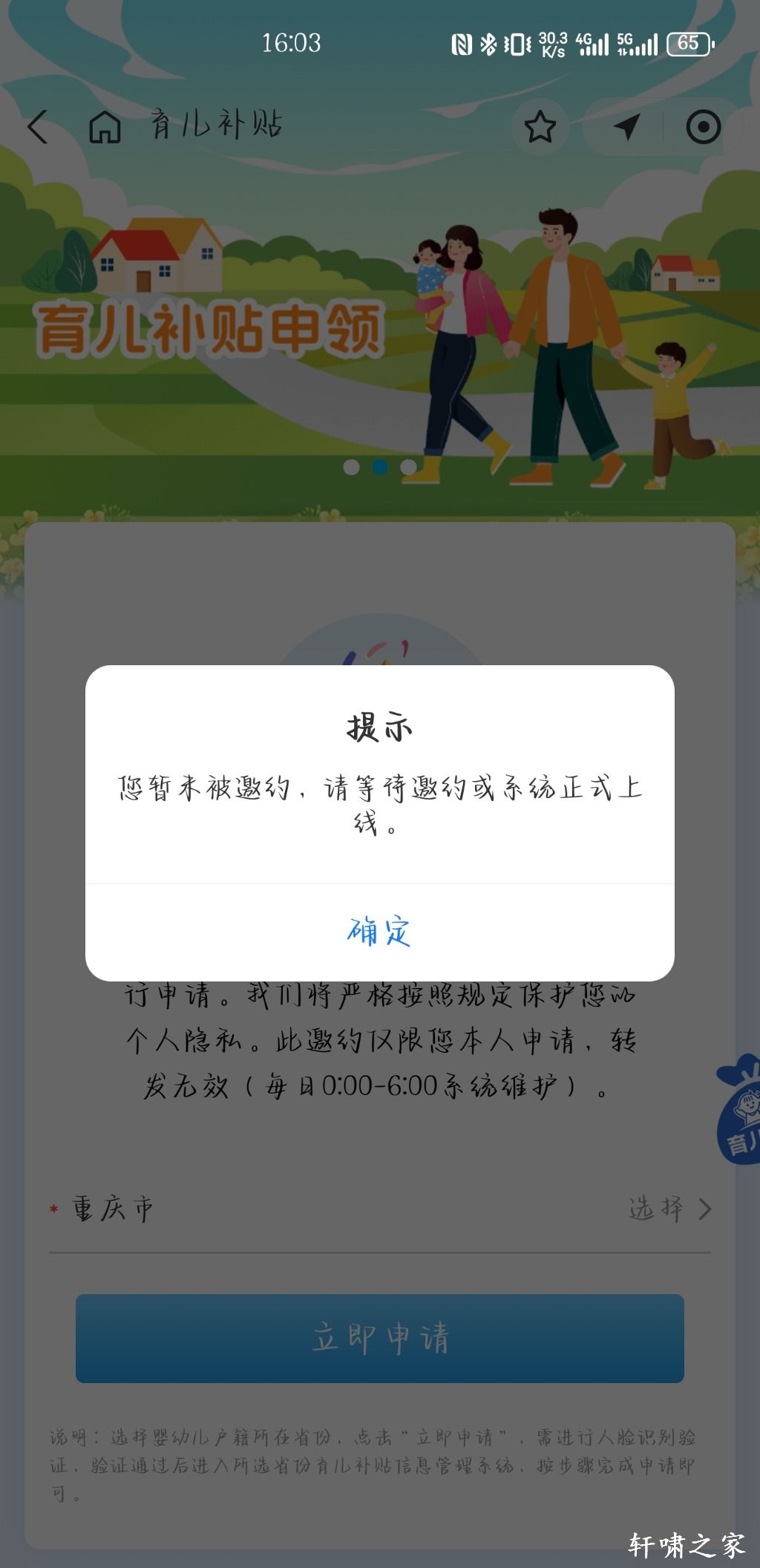Confirm the prompt dialog with 确定
Image resolution: width=760 pixels, height=1568 pixels.
point(379,932)
